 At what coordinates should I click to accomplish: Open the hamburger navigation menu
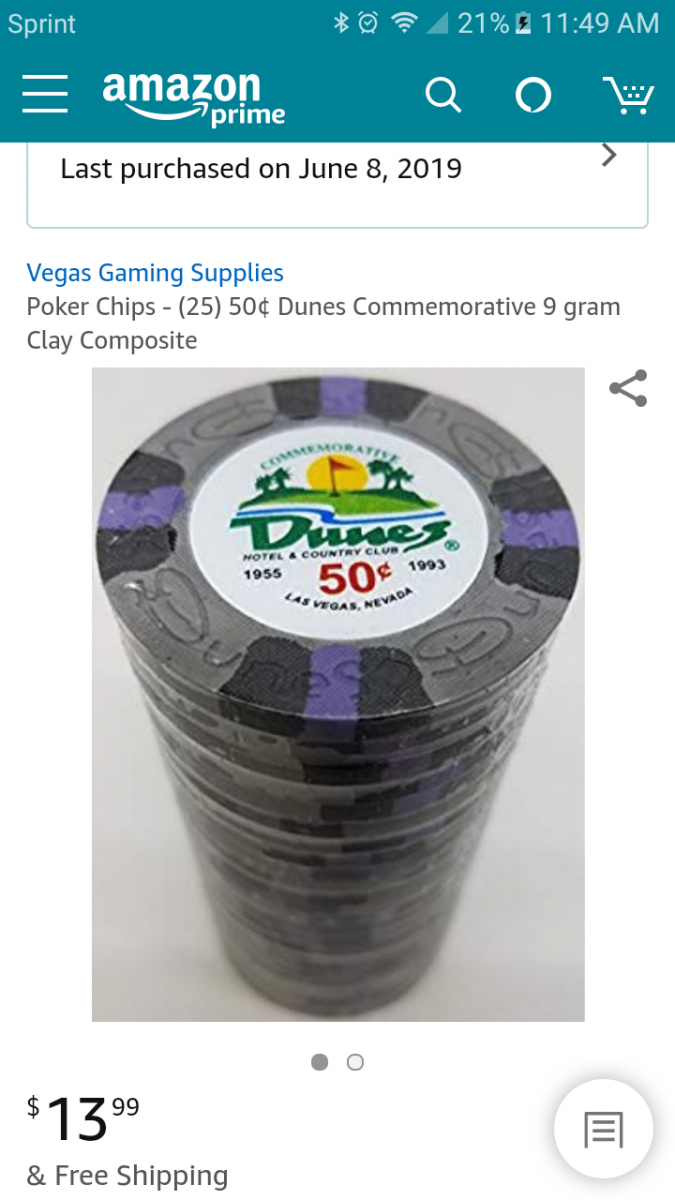coord(45,95)
